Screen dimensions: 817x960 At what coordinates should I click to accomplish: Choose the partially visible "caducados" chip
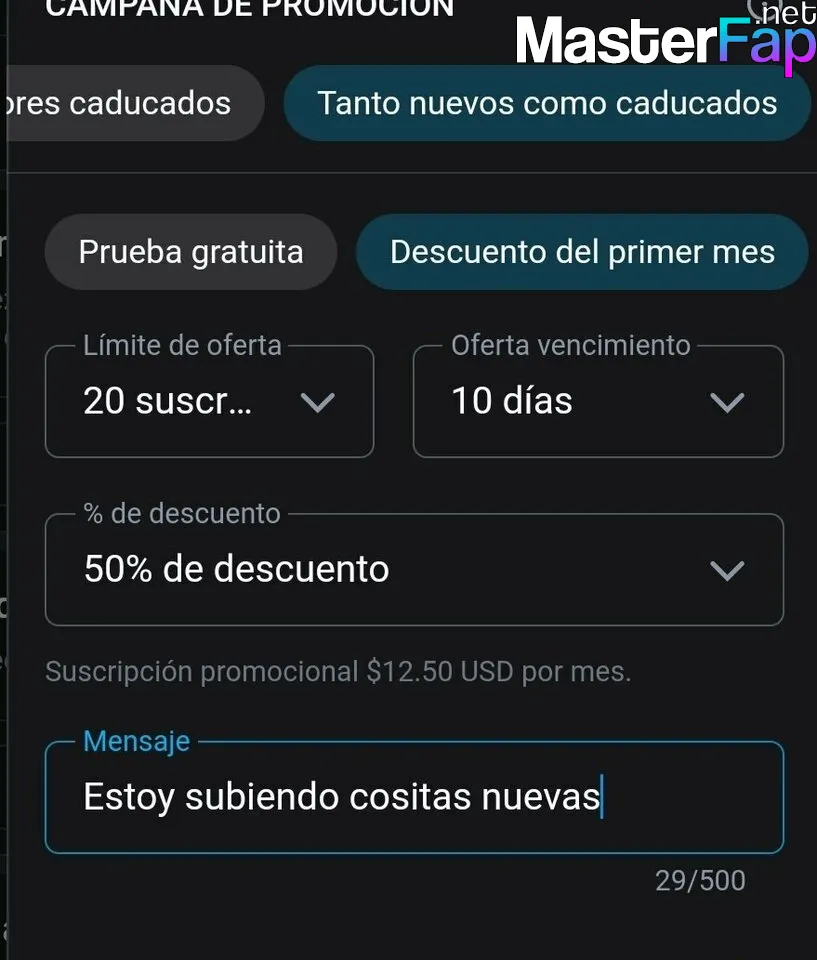pos(130,103)
